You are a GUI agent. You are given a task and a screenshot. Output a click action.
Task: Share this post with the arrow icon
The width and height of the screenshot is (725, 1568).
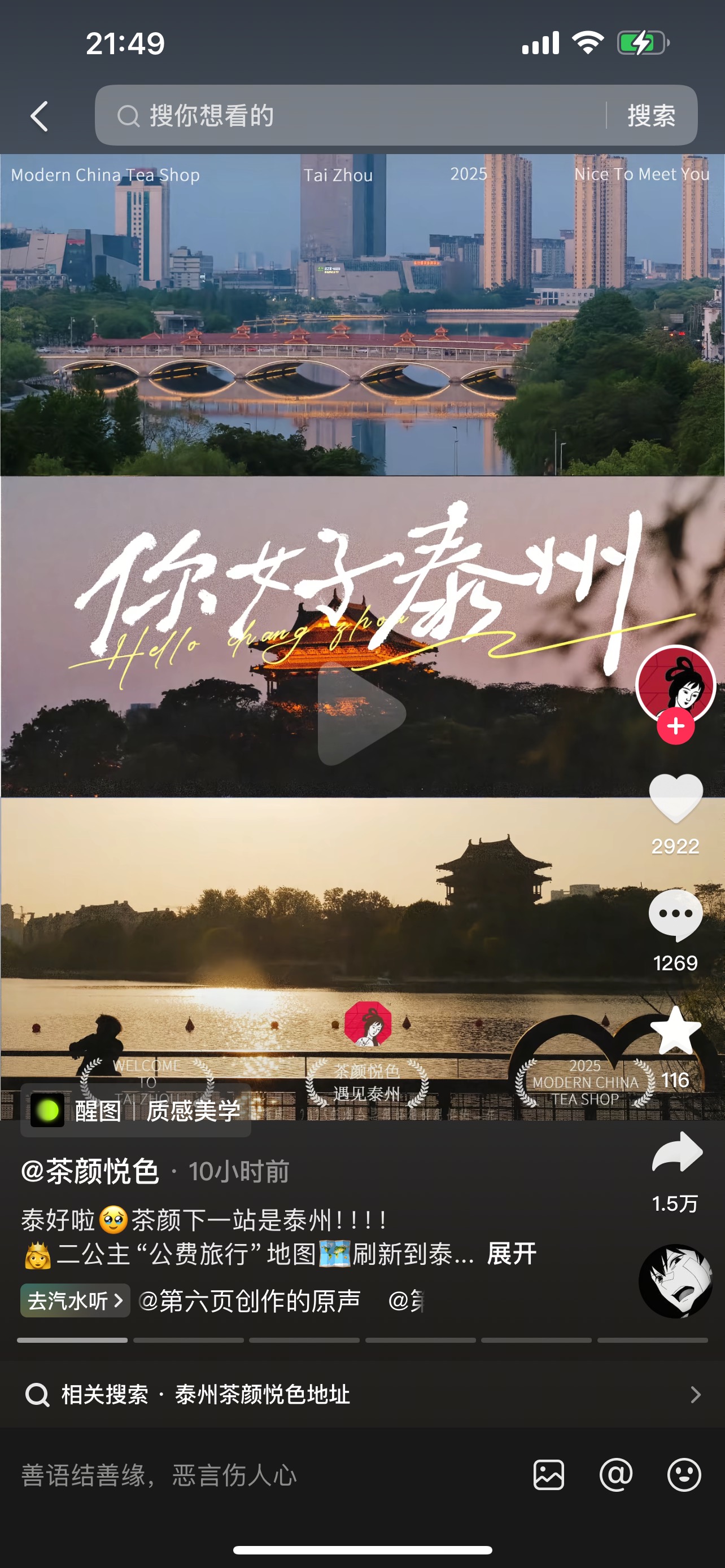677,1151
